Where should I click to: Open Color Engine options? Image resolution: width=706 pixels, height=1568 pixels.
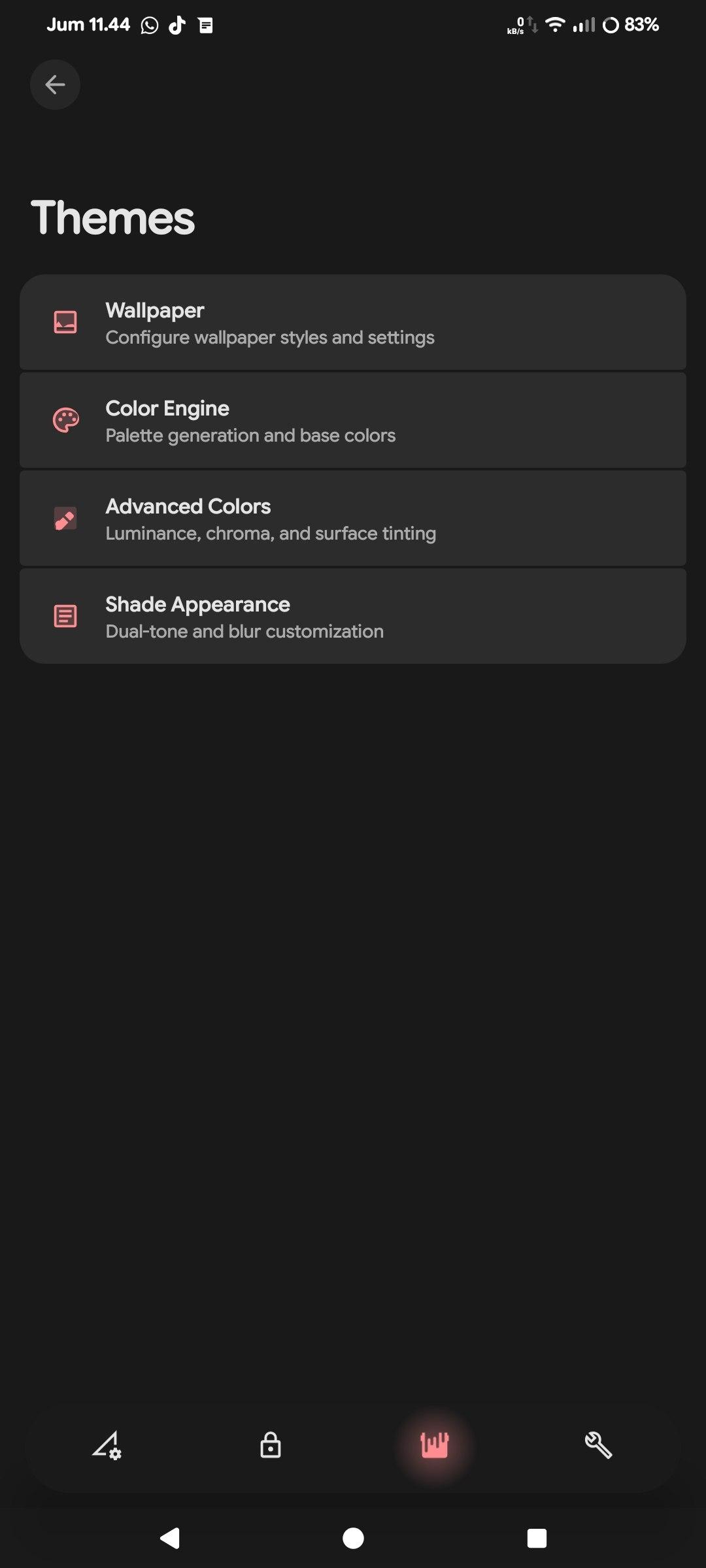(x=353, y=421)
